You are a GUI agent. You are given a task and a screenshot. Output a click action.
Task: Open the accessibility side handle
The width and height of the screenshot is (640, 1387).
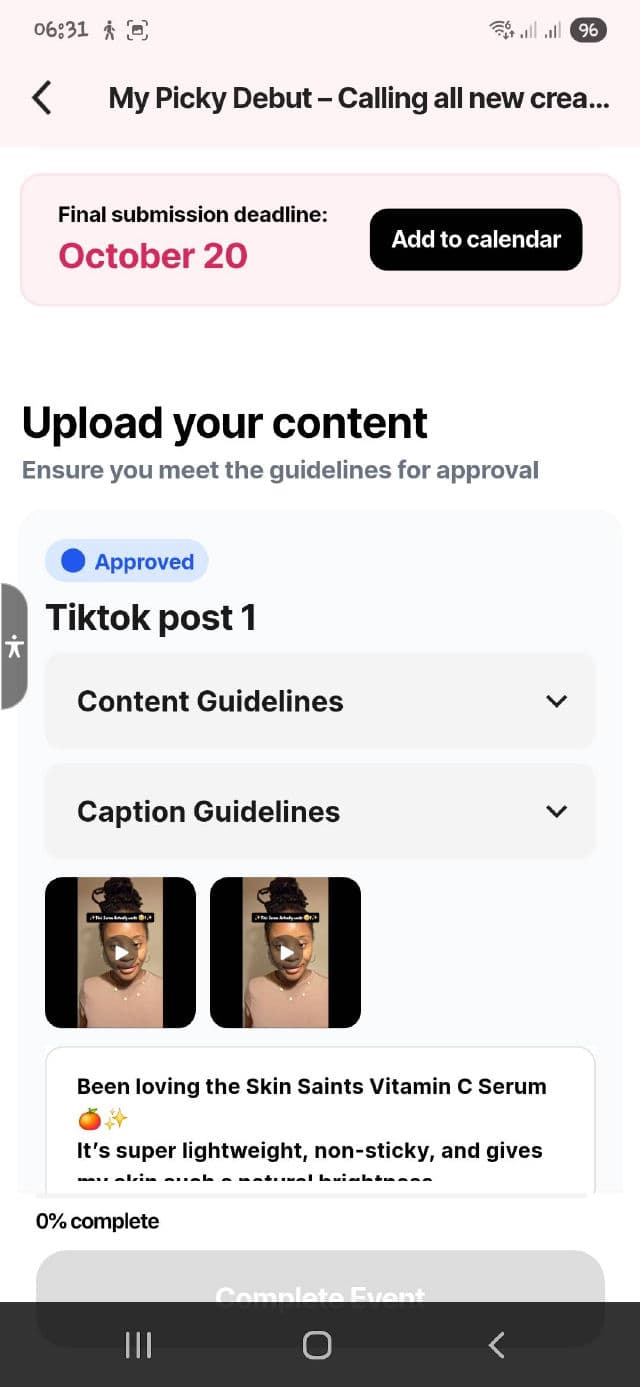point(13,646)
